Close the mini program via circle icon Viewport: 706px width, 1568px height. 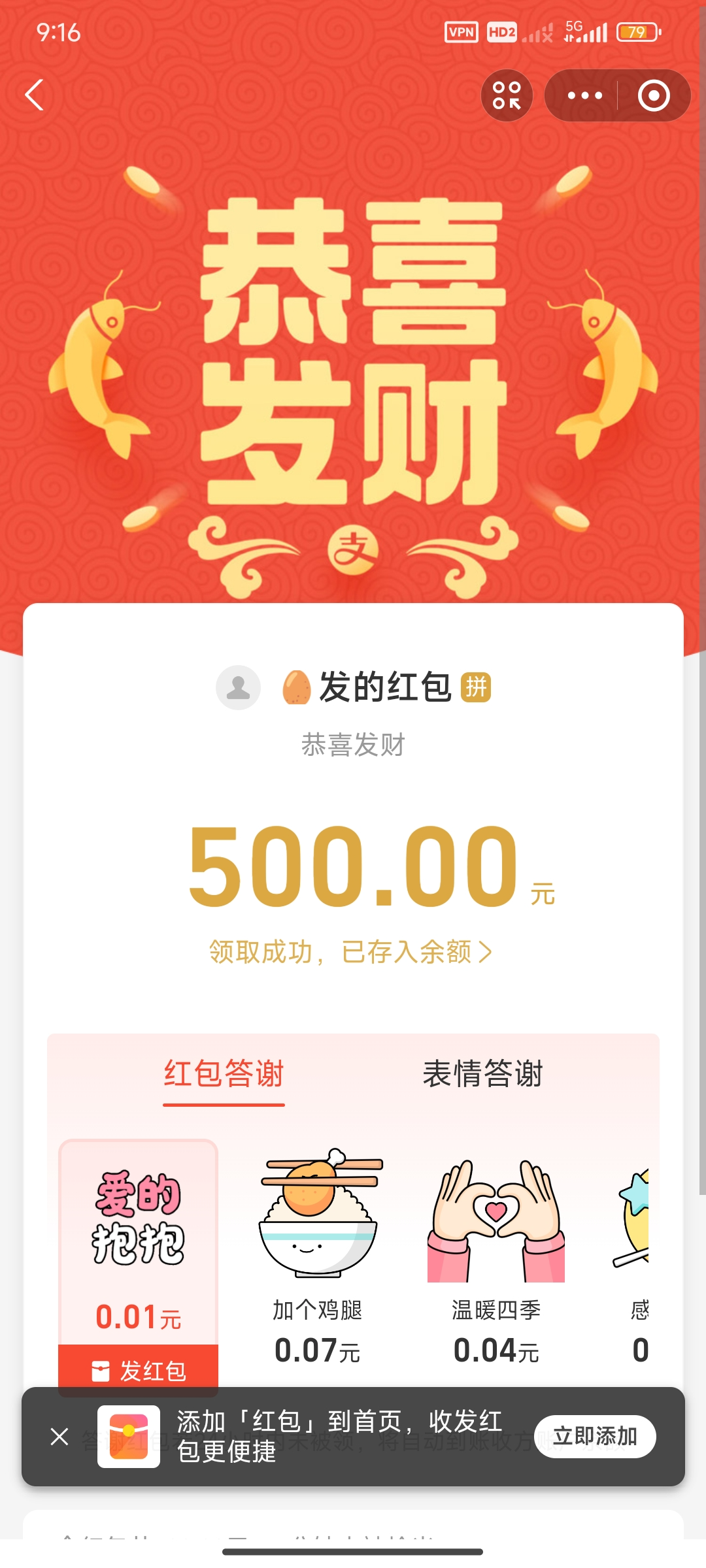[654, 95]
